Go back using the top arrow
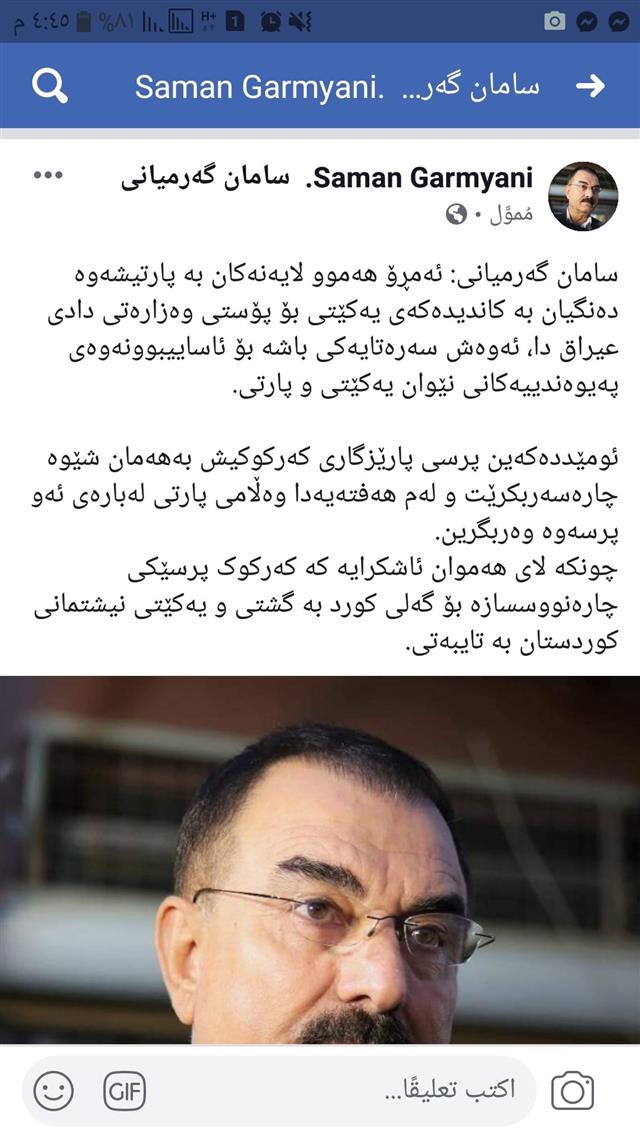 click(x=591, y=86)
